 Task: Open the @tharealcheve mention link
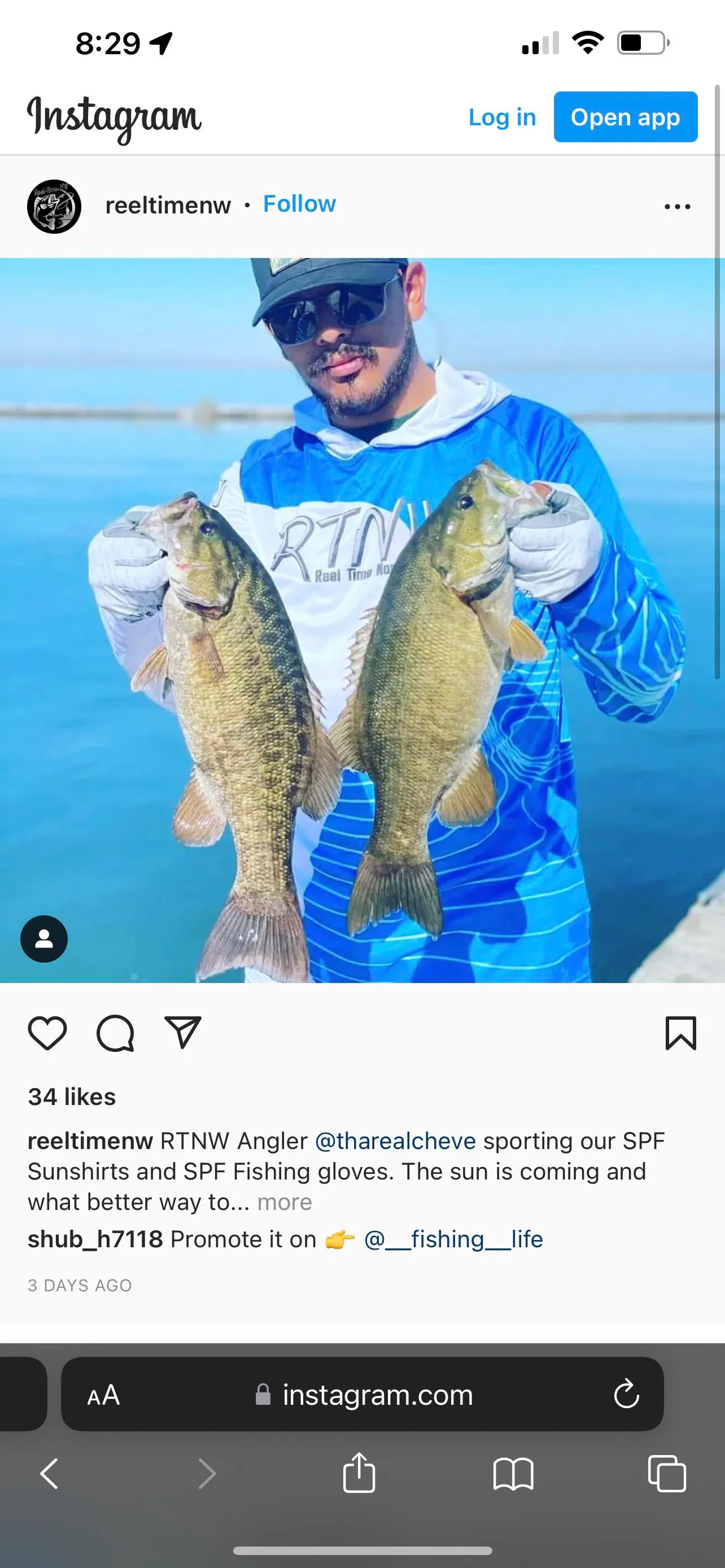click(395, 1141)
